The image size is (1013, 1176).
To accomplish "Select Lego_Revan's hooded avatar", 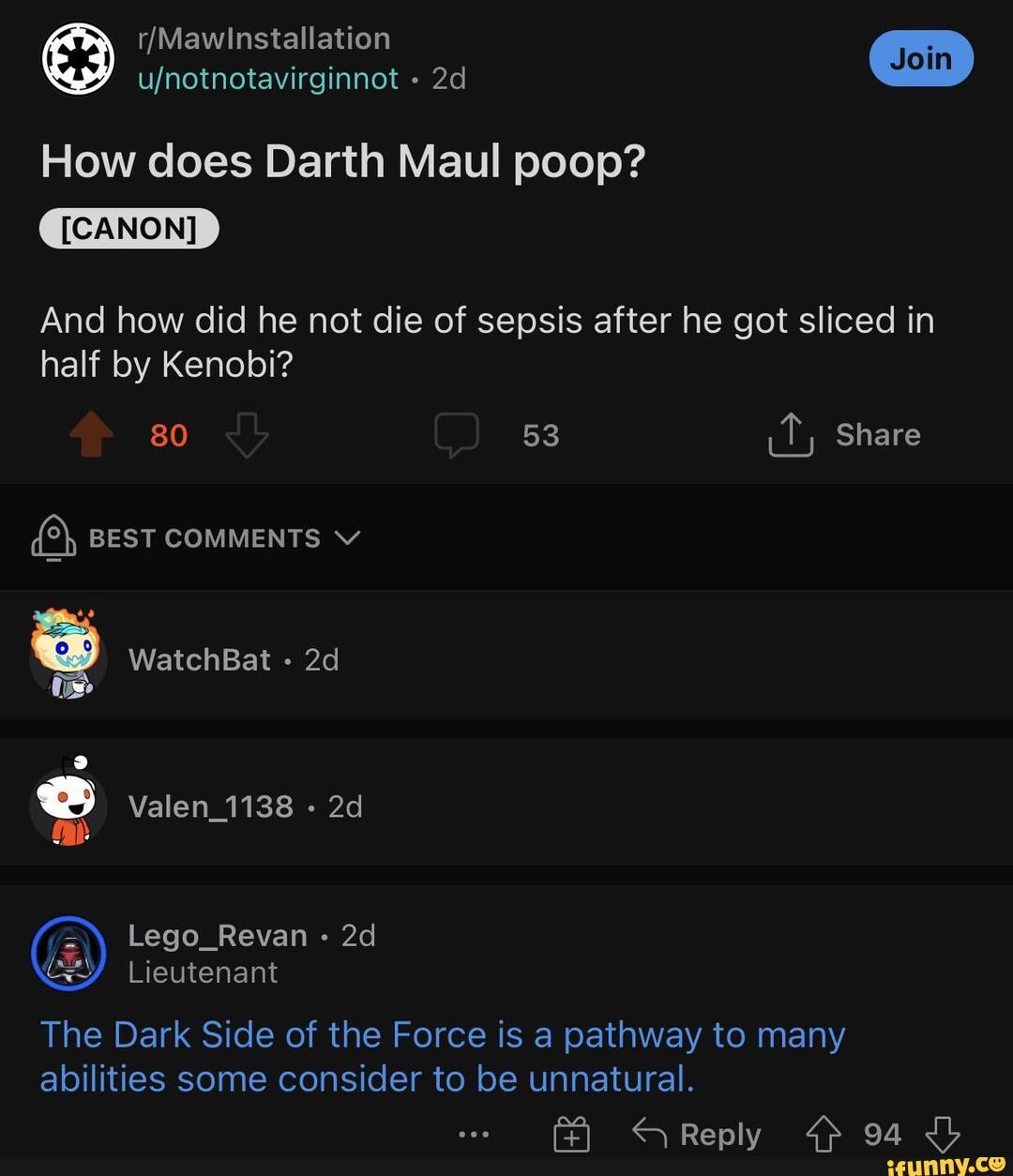I will [x=69, y=952].
